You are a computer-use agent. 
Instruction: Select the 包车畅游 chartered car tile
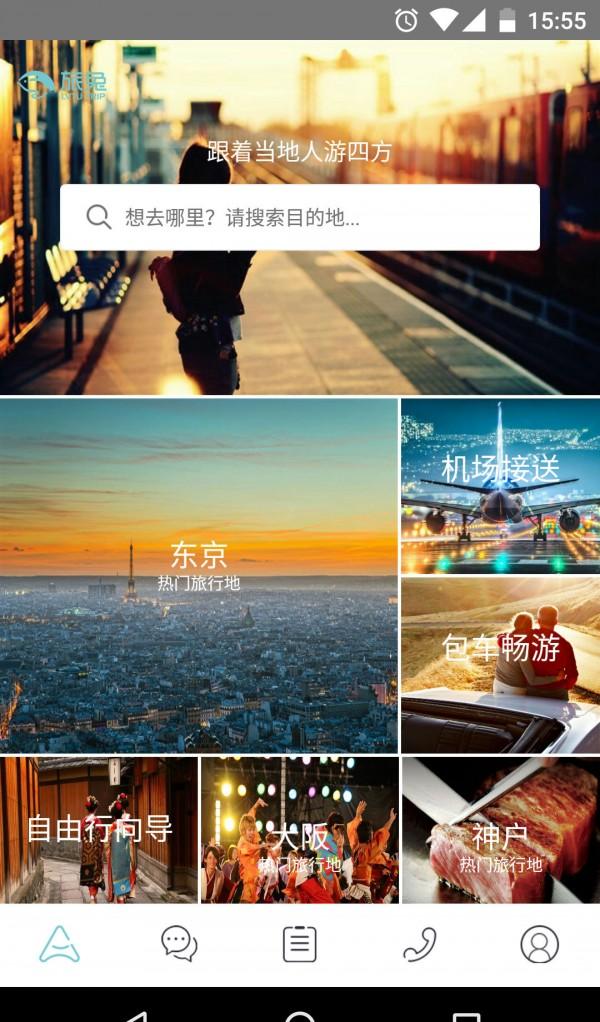click(x=500, y=665)
